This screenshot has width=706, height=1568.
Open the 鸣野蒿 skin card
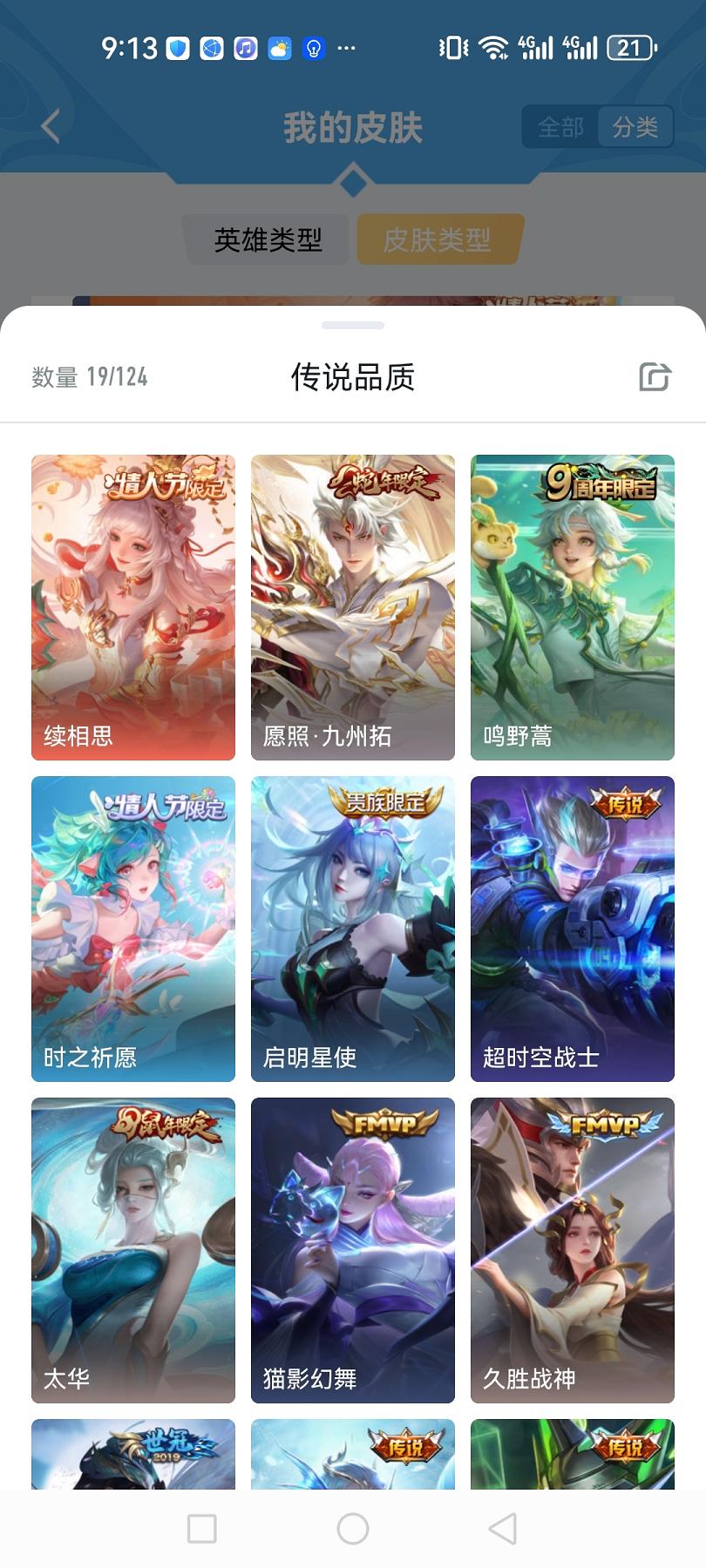coord(573,607)
